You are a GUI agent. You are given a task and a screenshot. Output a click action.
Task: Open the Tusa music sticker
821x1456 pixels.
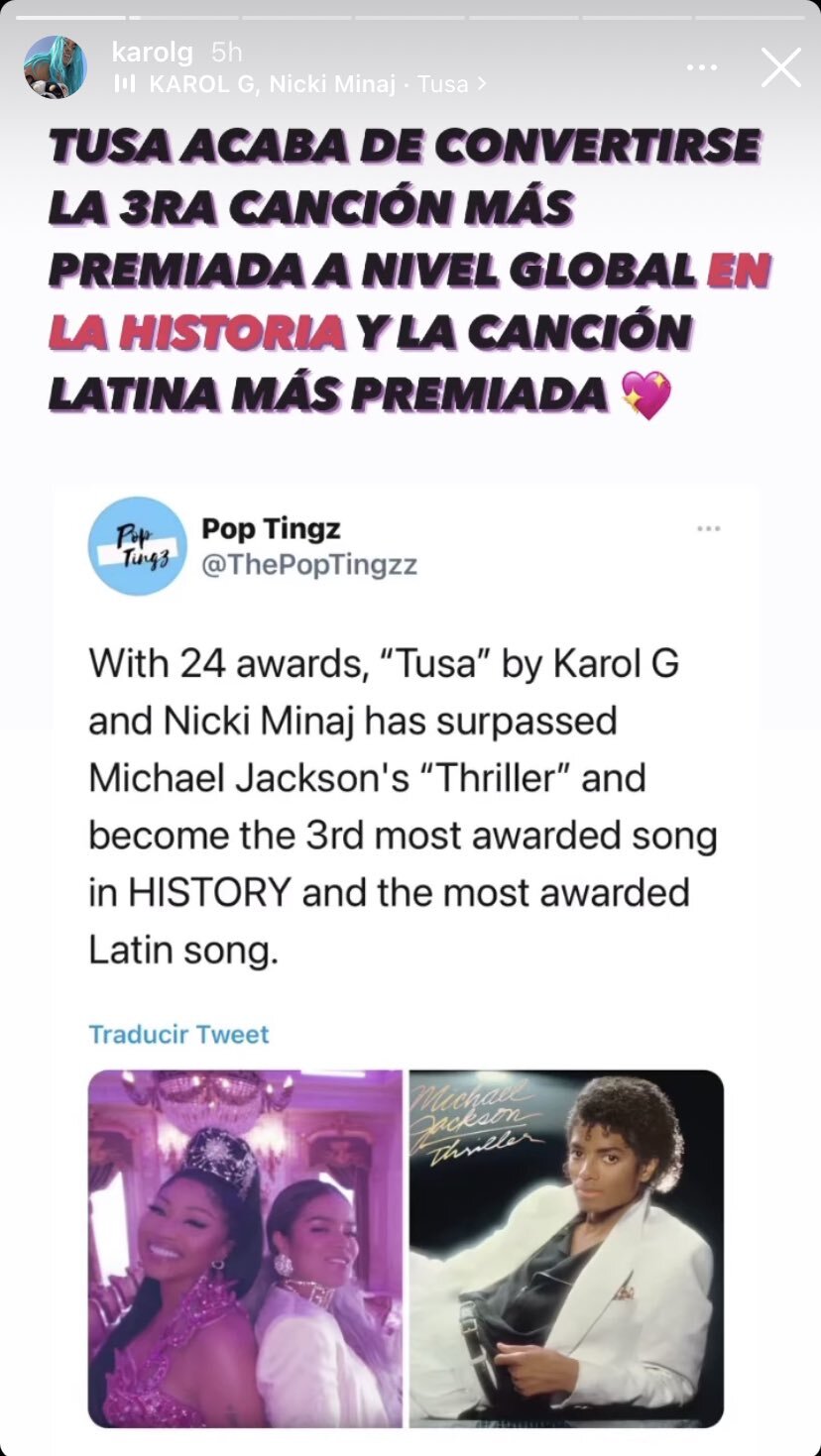[301, 84]
